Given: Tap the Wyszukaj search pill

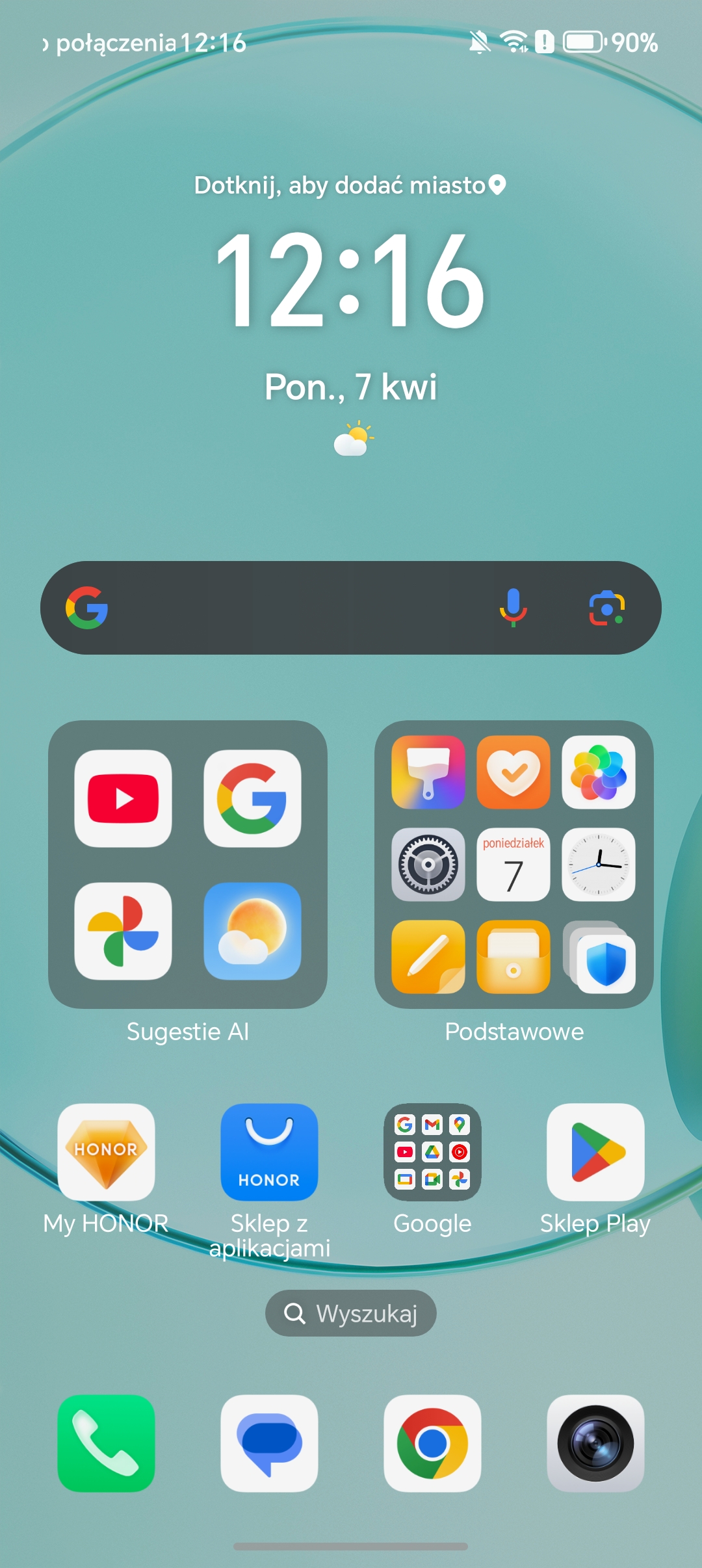Looking at the screenshot, I should tap(351, 1313).
